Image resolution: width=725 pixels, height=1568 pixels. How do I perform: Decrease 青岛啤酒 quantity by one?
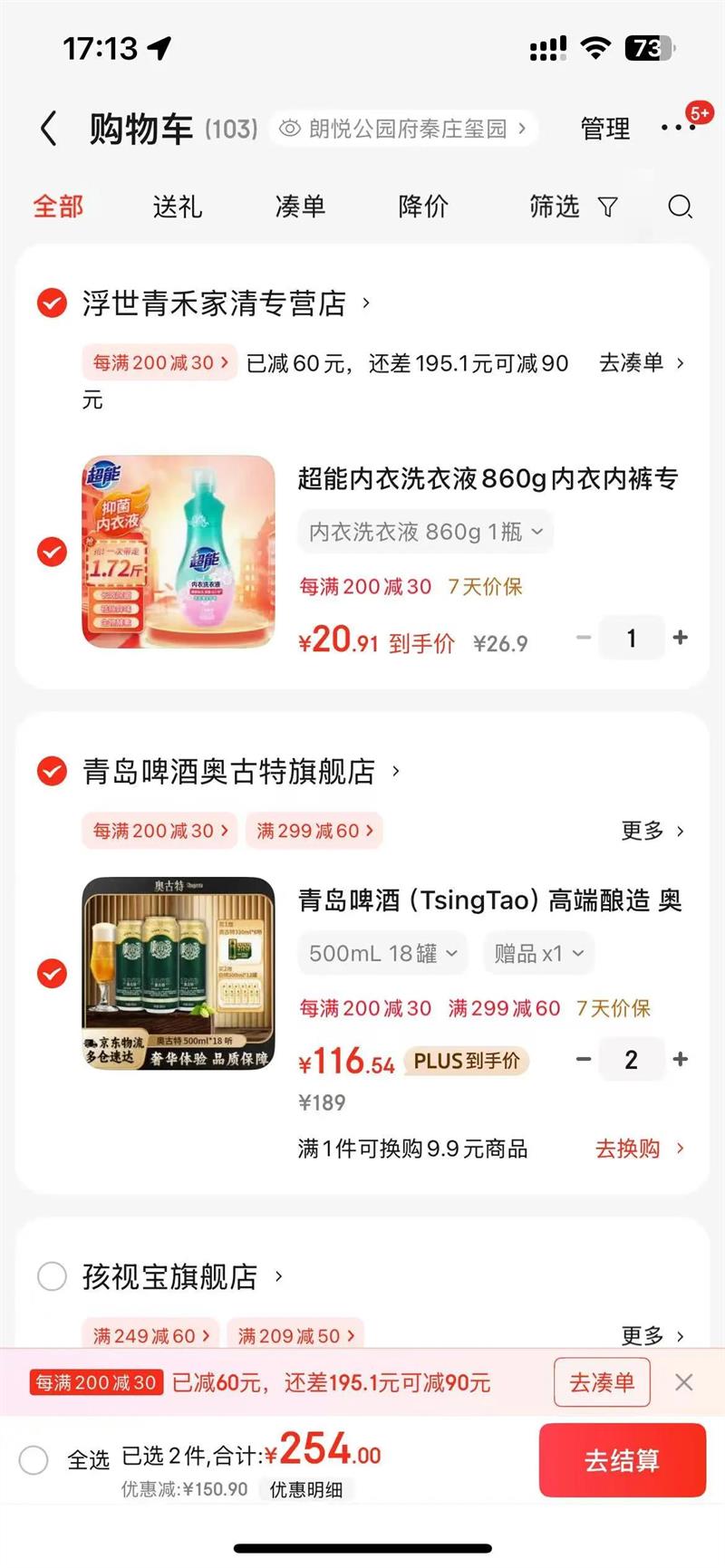click(584, 1059)
